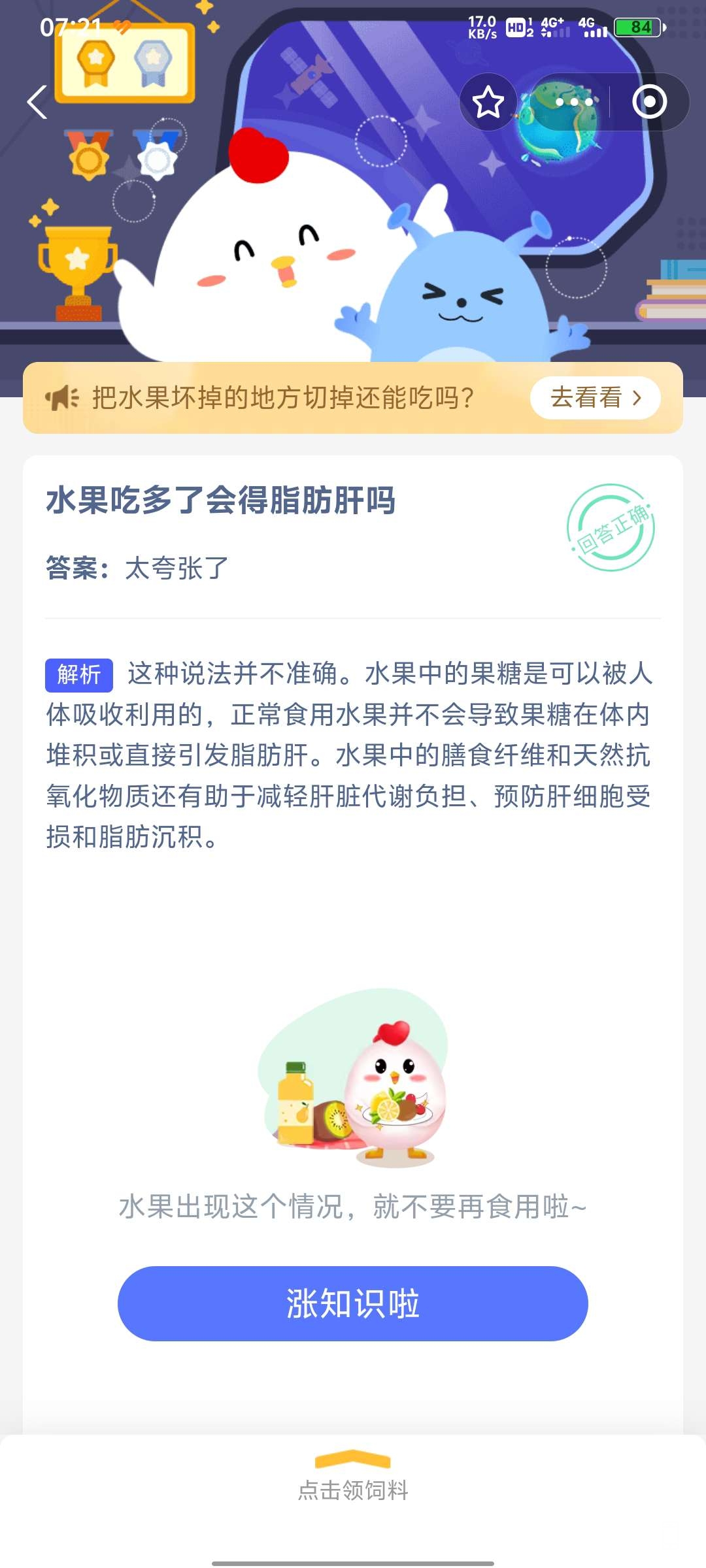Image resolution: width=706 pixels, height=1568 pixels.
Task: Go back using the top-left arrow
Action: pos(37,103)
